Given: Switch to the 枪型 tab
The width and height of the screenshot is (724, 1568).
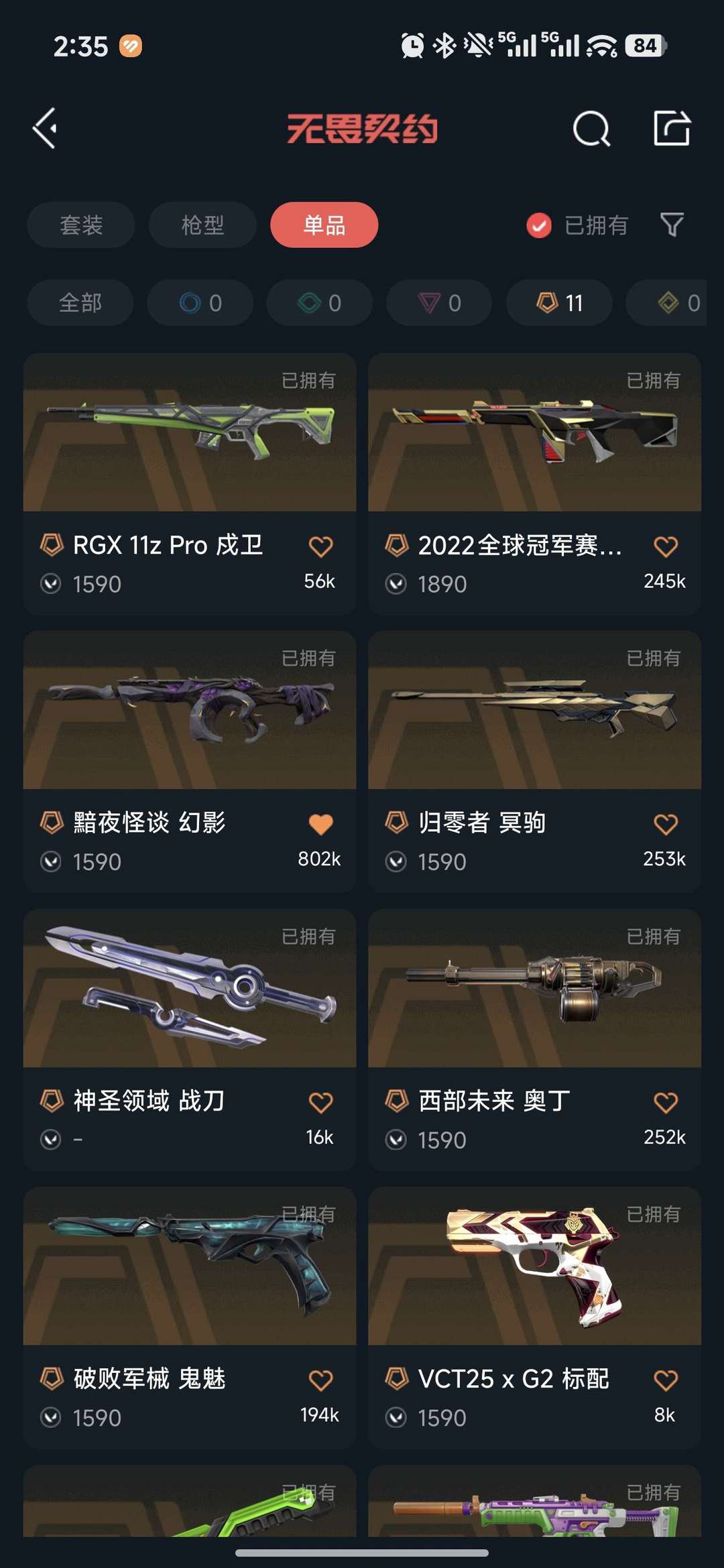Looking at the screenshot, I should pos(202,225).
